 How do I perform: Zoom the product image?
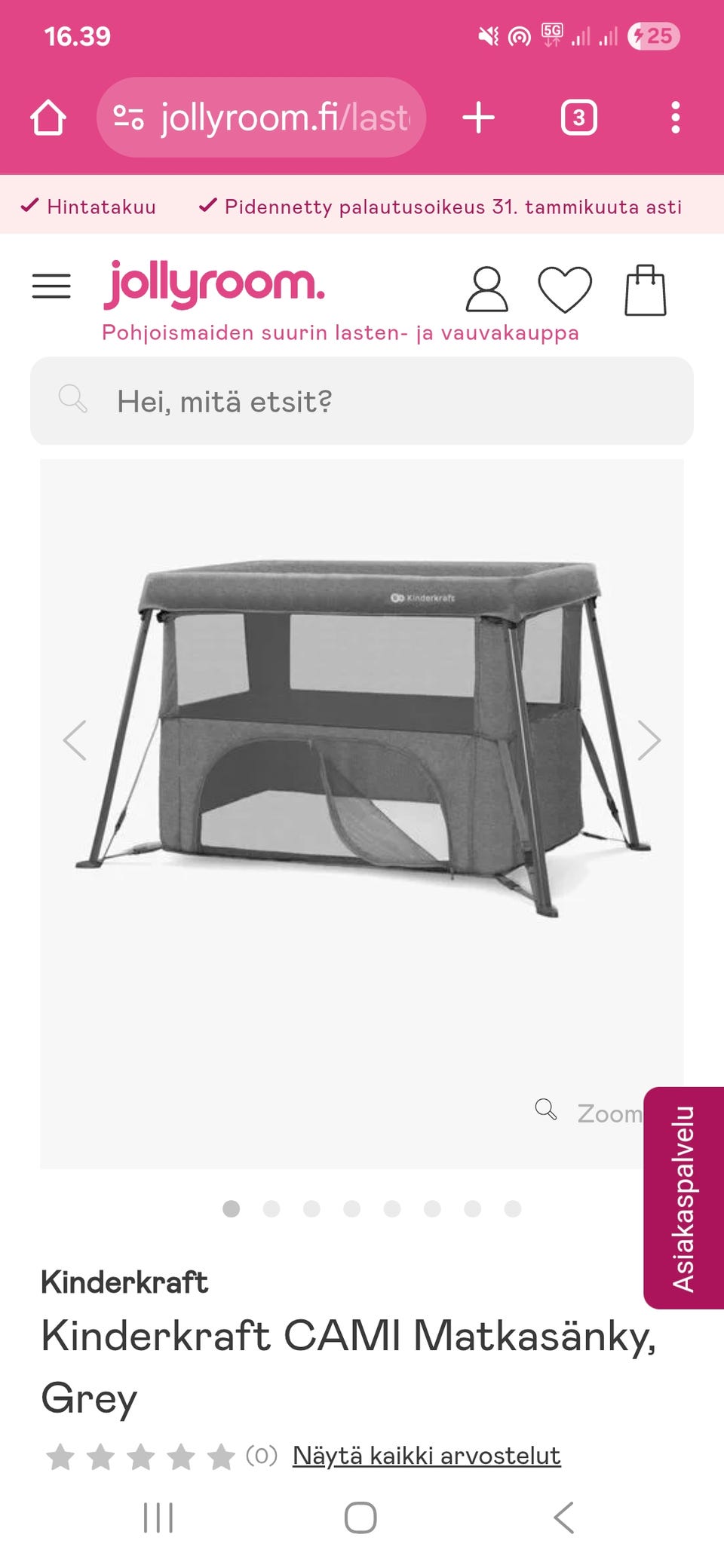coord(589,1113)
